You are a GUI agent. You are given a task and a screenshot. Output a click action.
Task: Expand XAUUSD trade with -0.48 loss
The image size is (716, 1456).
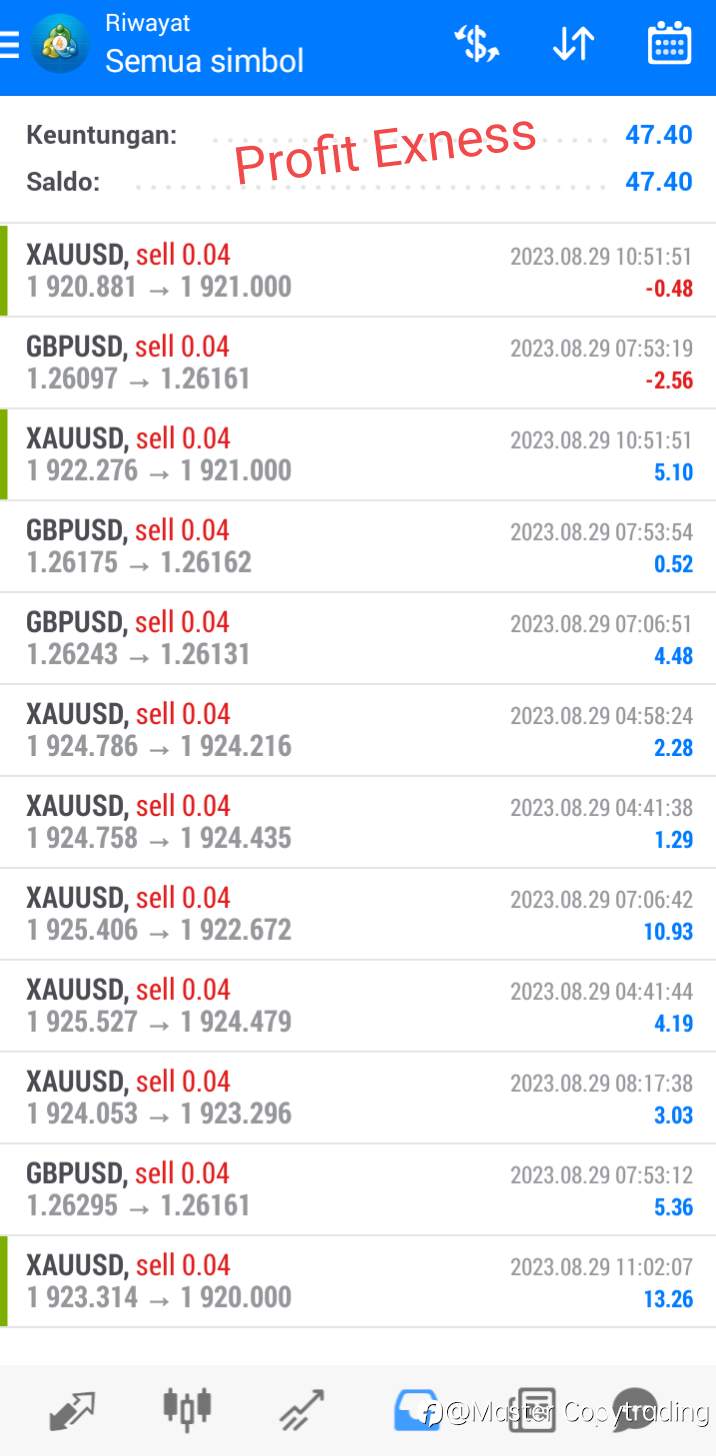click(x=358, y=270)
